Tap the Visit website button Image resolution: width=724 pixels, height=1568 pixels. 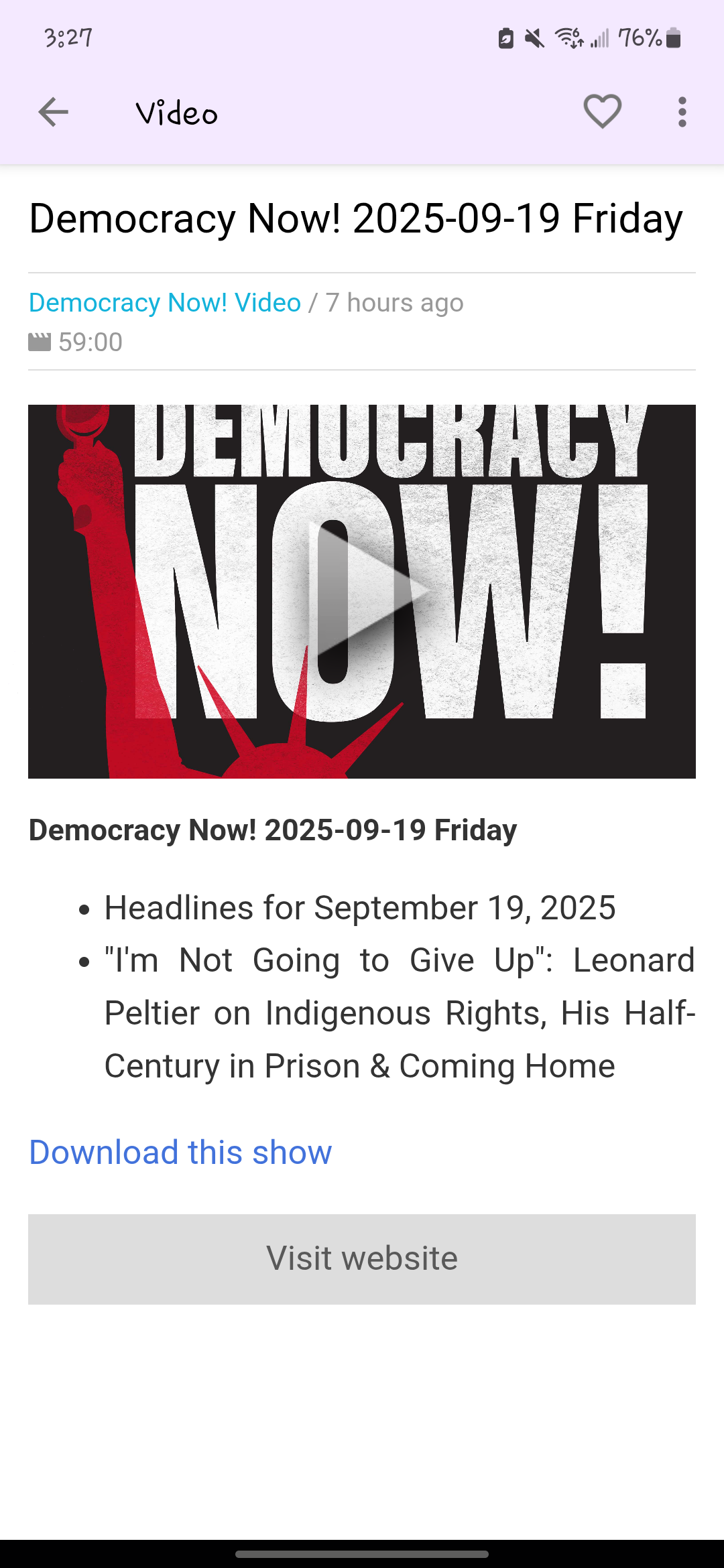click(362, 1258)
